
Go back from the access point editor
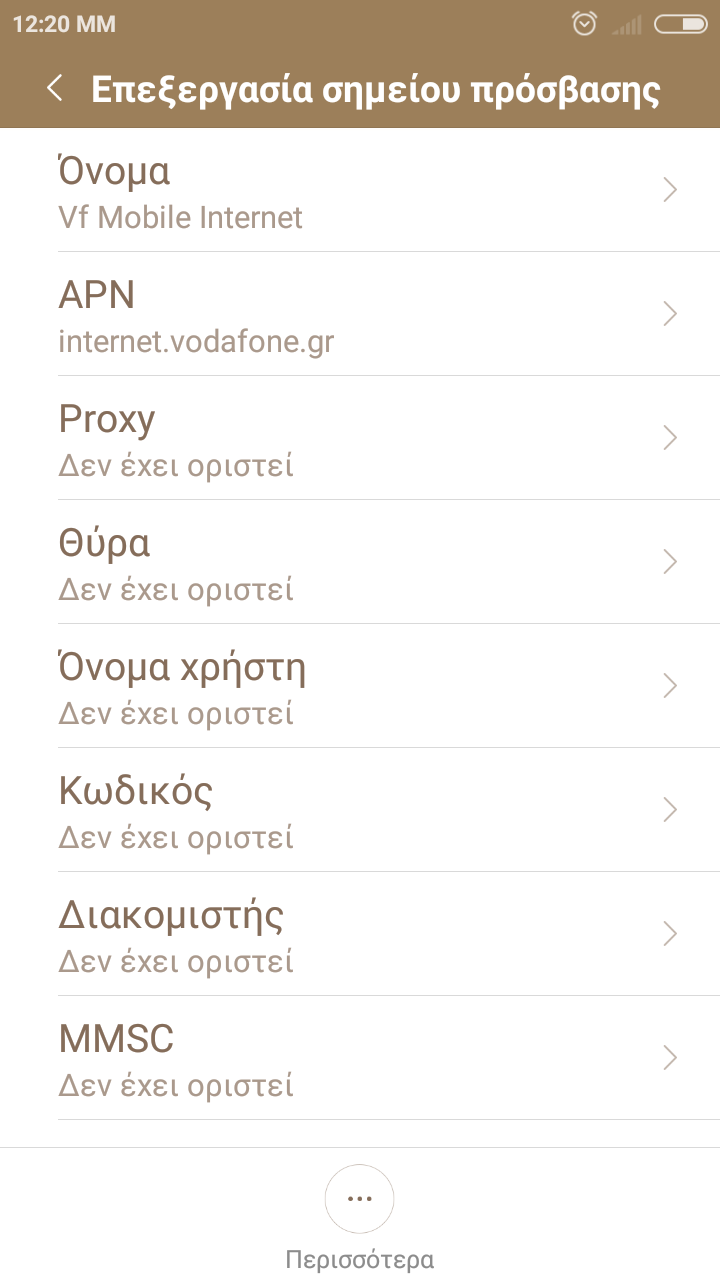coord(55,89)
